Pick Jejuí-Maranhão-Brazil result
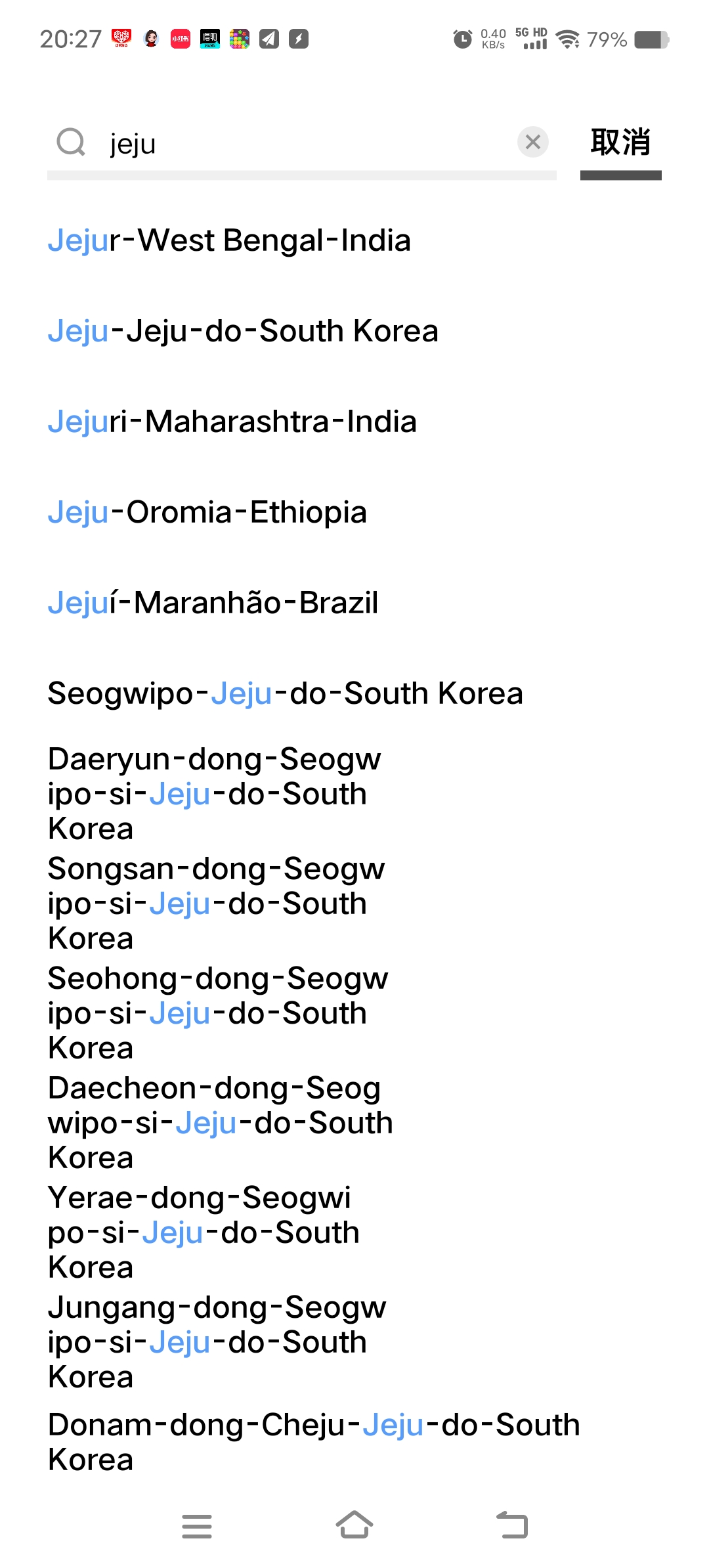This screenshot has width=709, height=1568. pyautogui.click(x=213, y=603)
